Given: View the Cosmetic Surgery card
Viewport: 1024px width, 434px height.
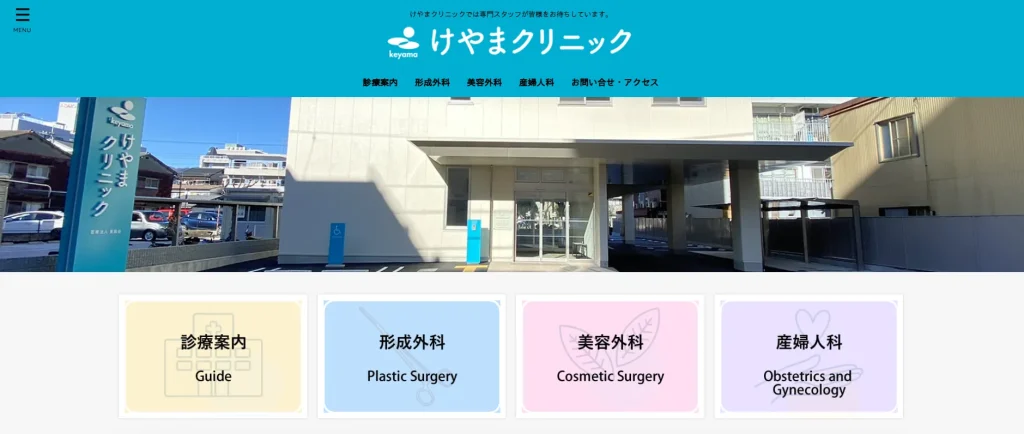Looking at the screenshot, I should (610, 357).
